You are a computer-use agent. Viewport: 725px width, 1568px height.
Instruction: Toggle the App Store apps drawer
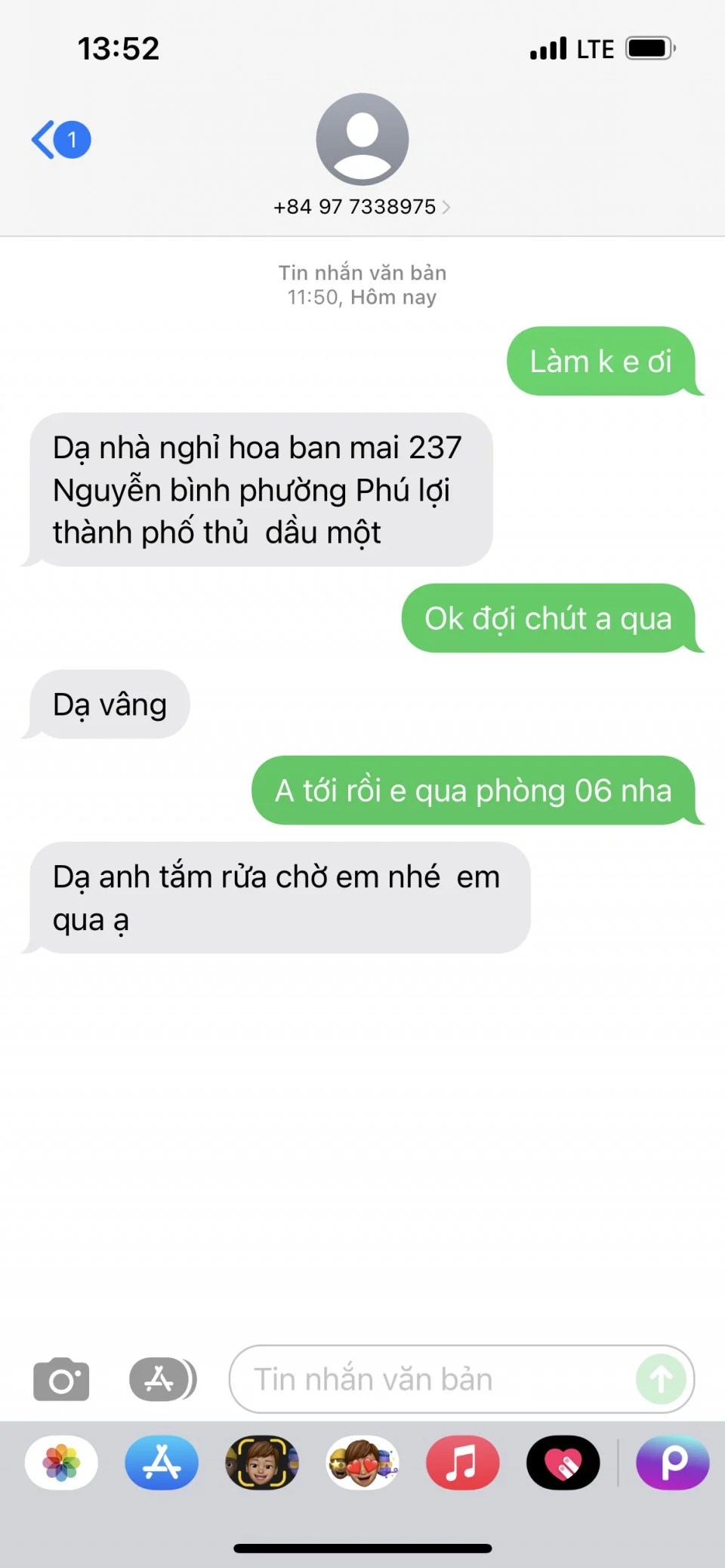[162, 1380]
